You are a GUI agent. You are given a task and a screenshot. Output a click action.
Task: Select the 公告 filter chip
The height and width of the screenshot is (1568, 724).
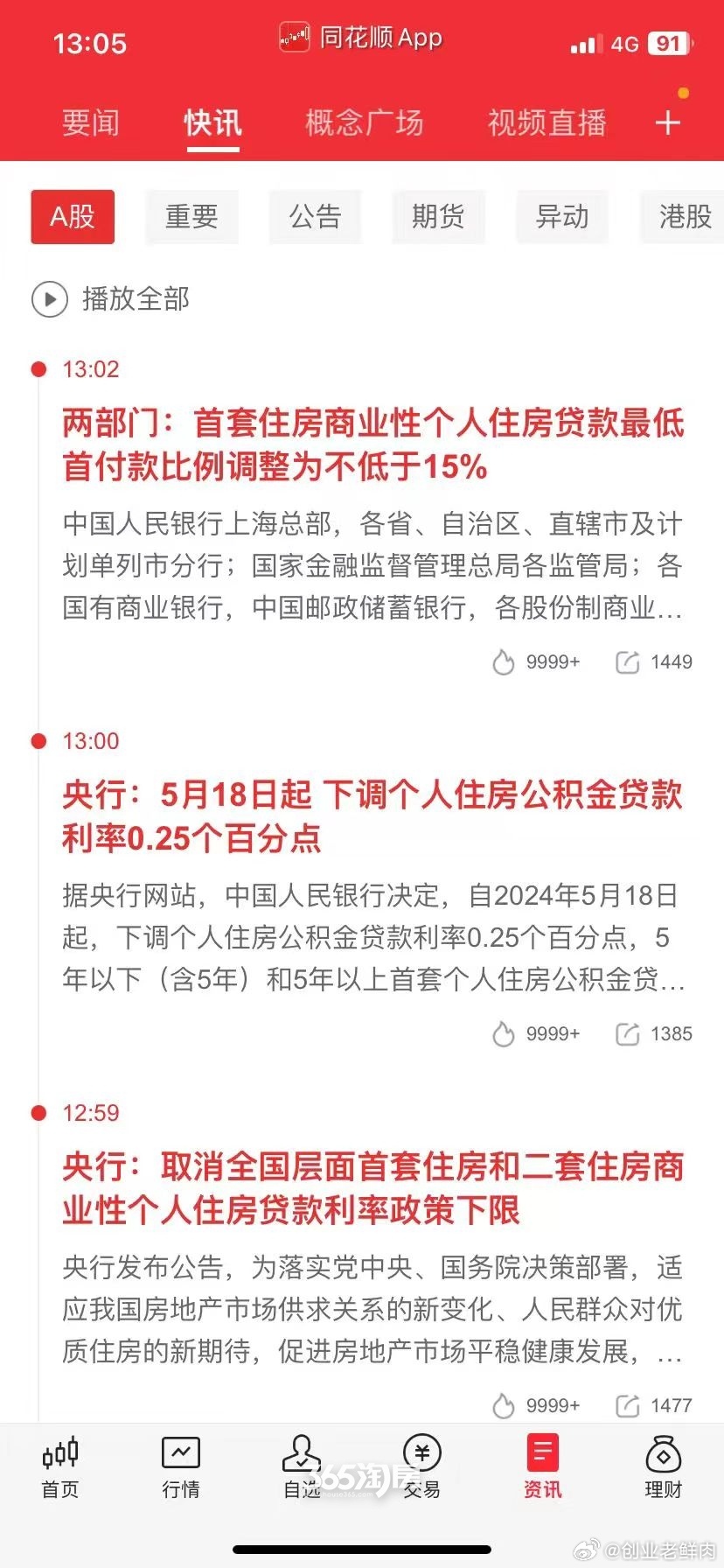(315, 216)
